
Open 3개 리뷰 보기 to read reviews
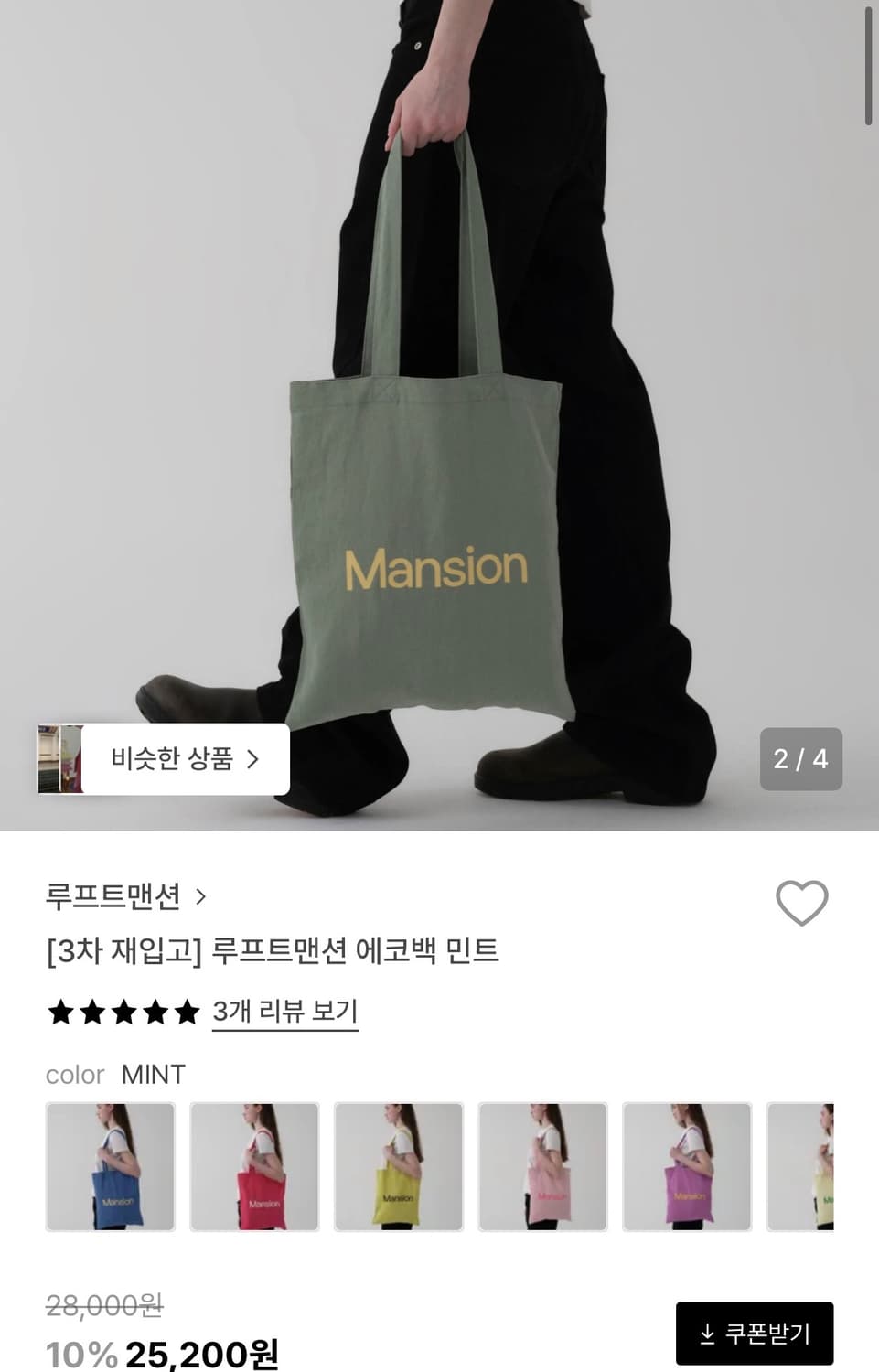tap(284, 1012)
